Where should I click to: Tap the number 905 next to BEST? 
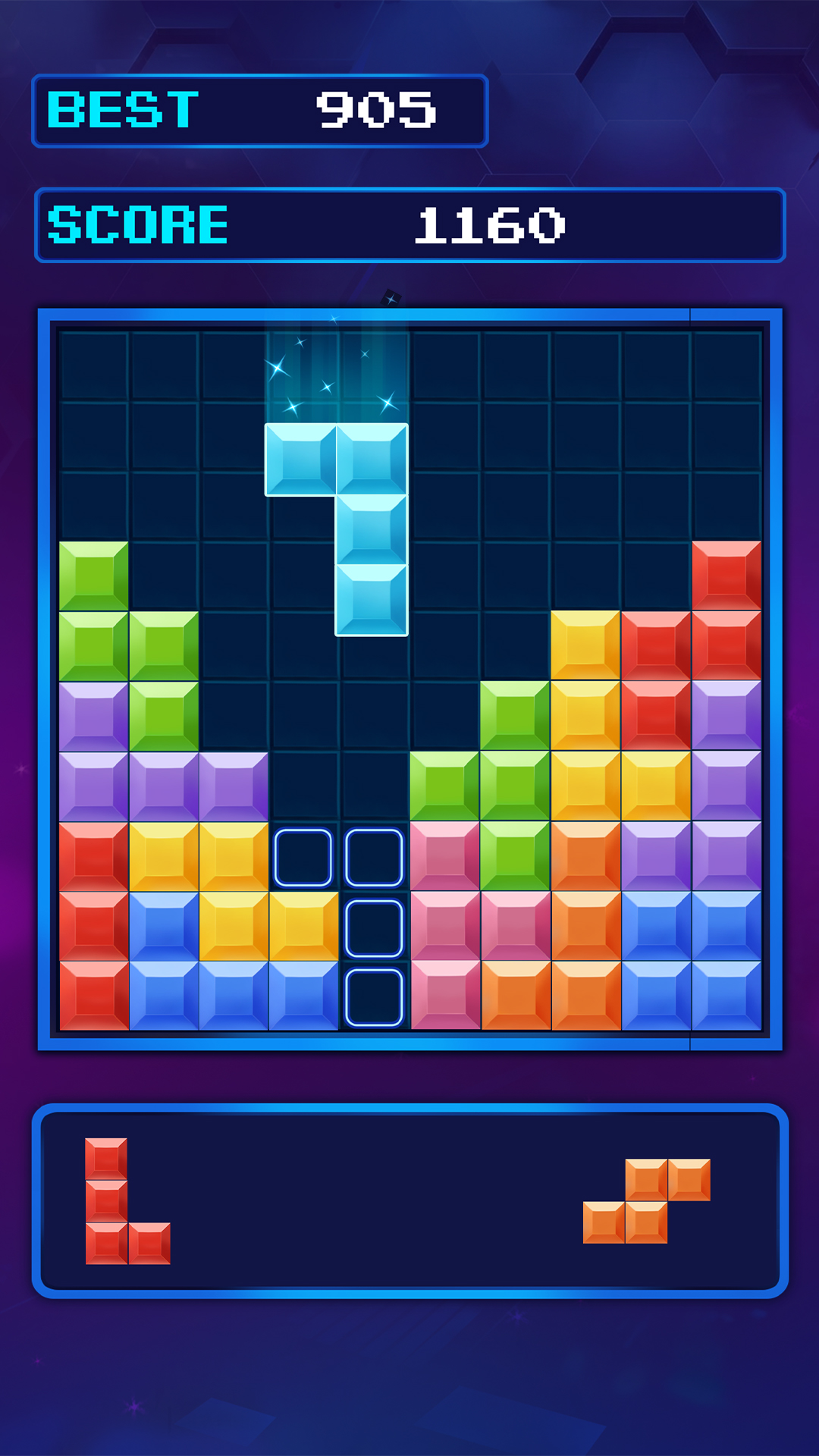[x=375, y=110]
